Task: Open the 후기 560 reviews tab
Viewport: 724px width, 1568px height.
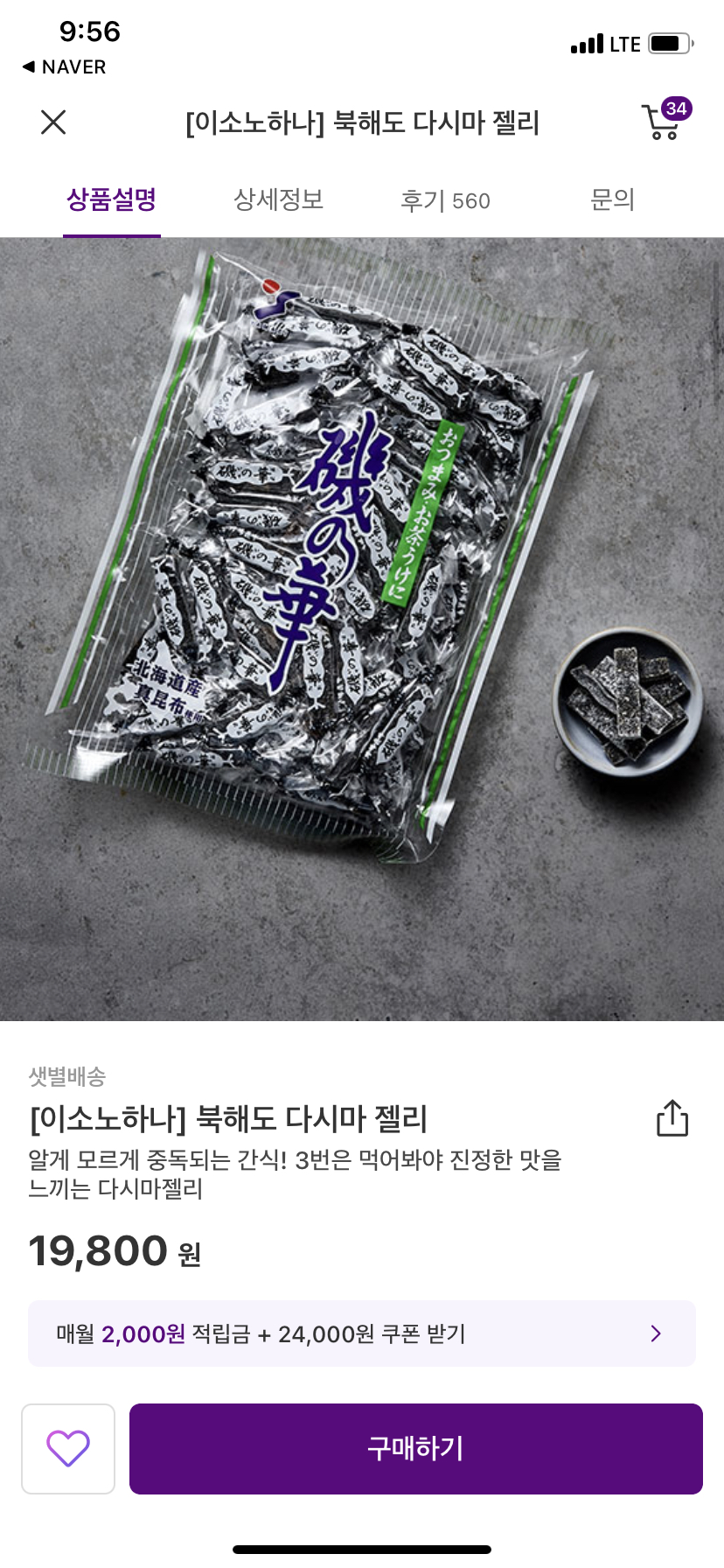Action: (445, 201)
